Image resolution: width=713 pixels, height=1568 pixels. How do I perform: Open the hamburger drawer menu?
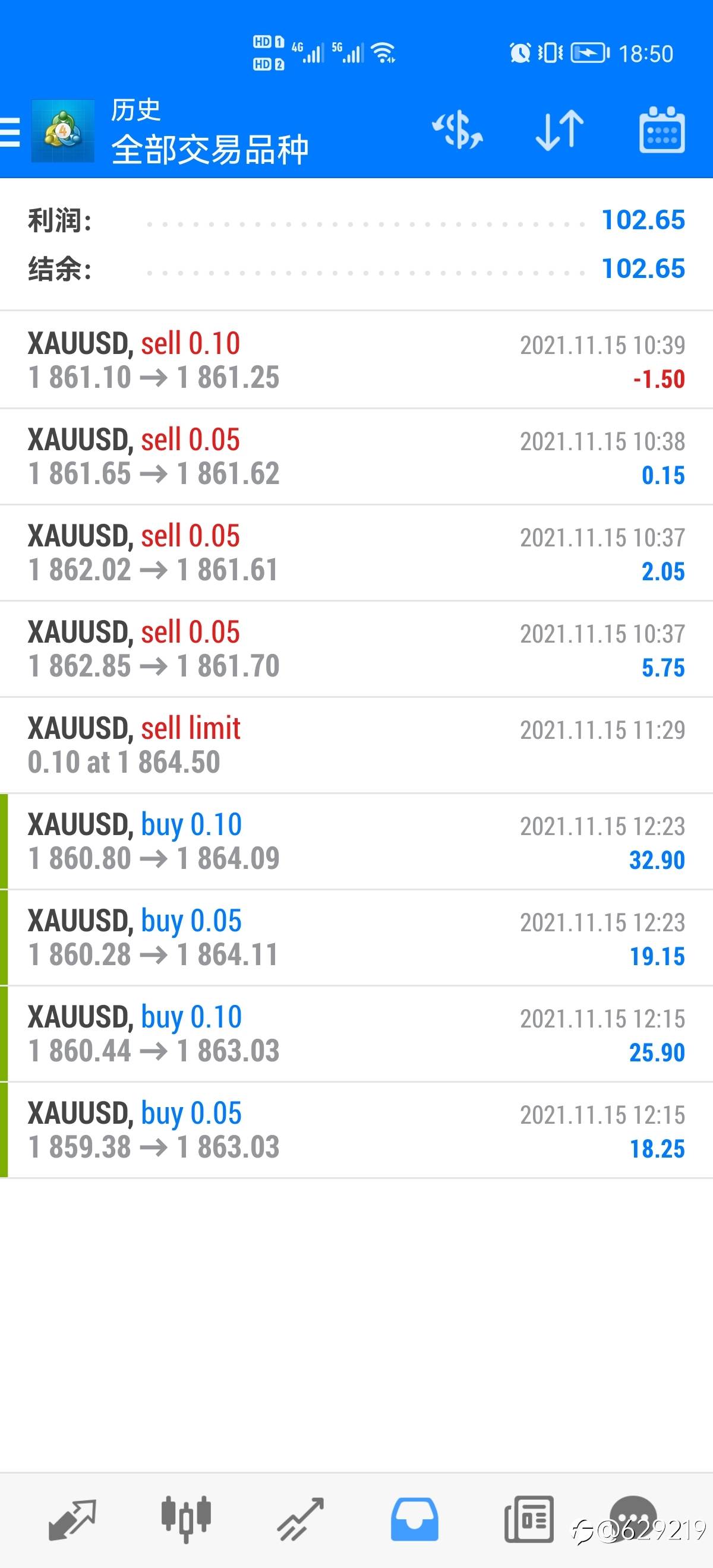[x=10, y=131]
